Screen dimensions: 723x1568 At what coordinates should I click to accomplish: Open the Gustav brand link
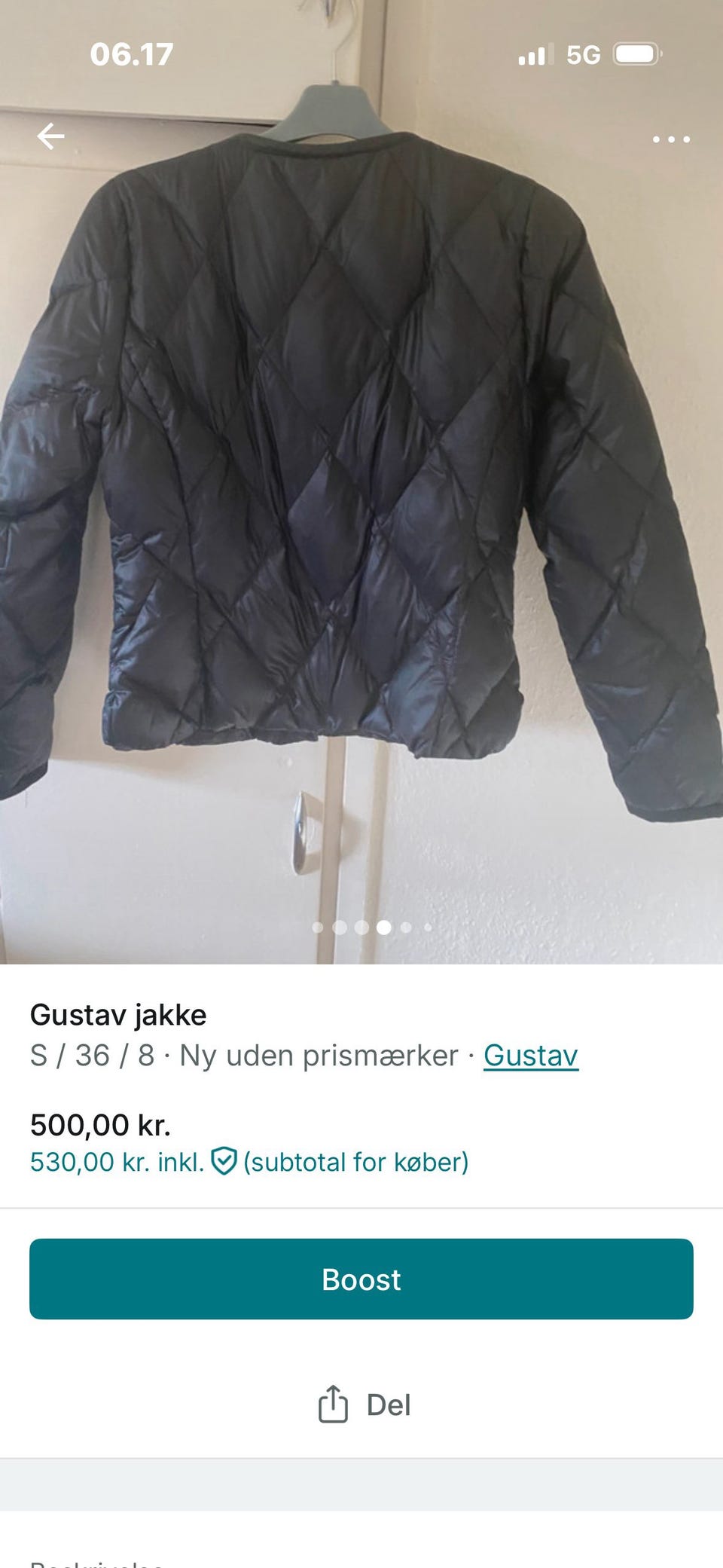click(531, 1056)
